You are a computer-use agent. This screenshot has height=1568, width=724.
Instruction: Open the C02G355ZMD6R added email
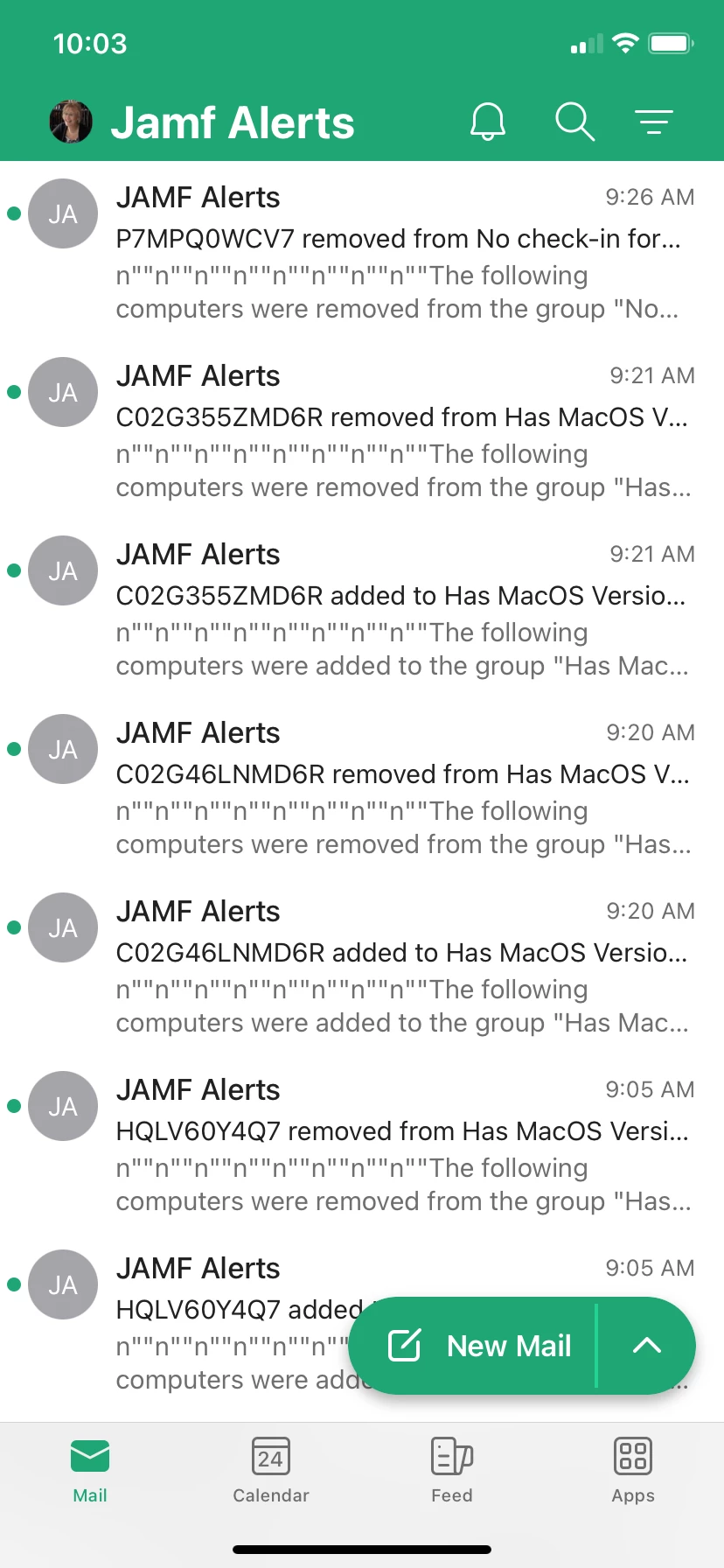[x=398, y=609]
